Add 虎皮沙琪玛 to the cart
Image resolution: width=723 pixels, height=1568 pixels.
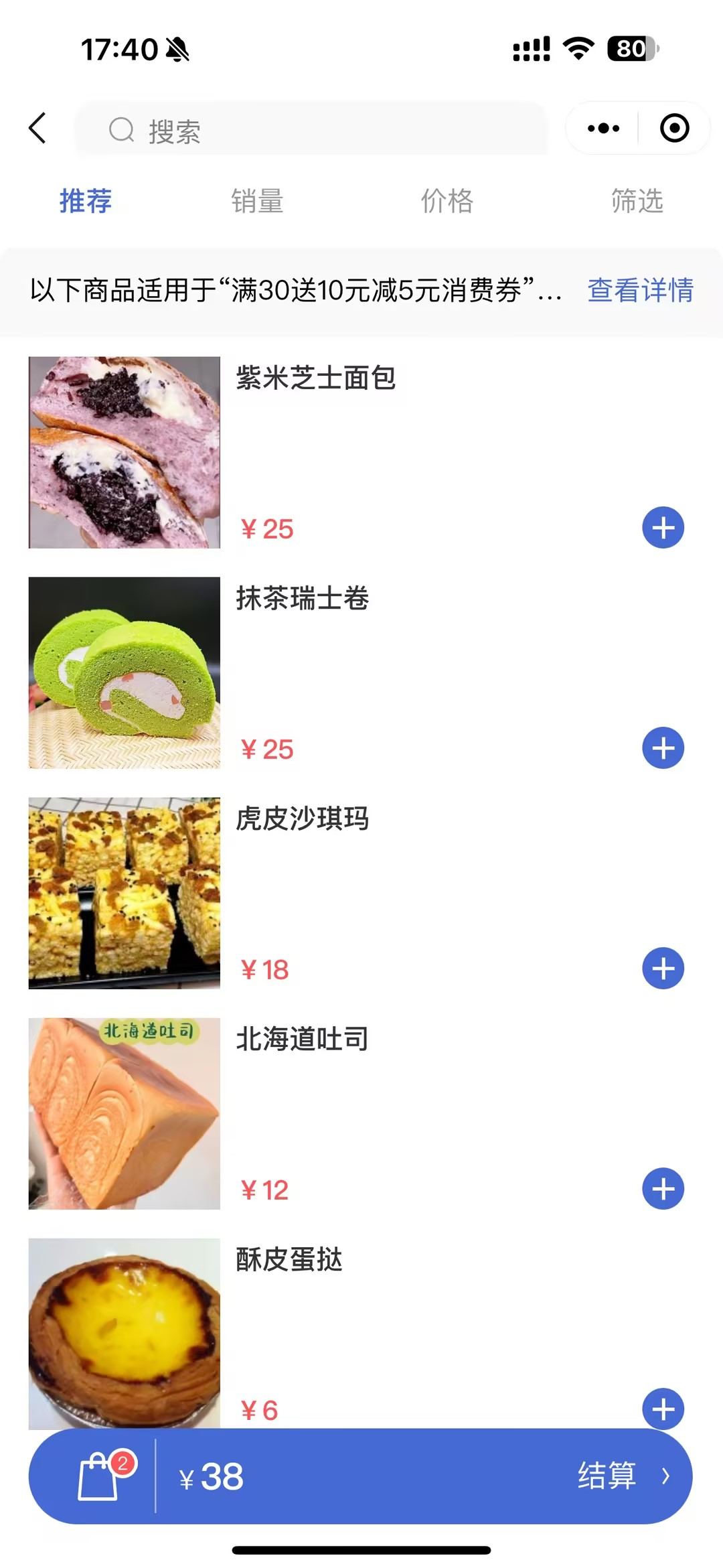(663, 969)
